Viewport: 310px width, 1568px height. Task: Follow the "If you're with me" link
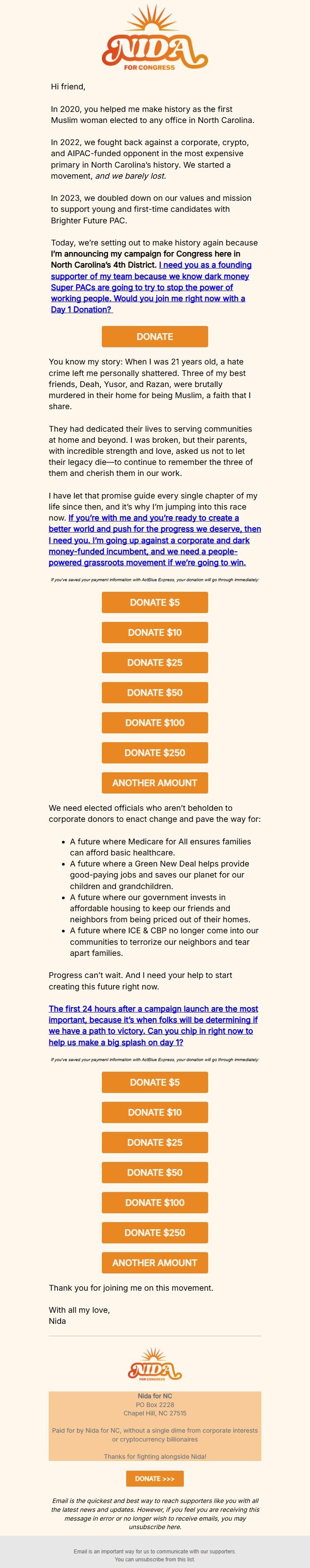[155, 540]
